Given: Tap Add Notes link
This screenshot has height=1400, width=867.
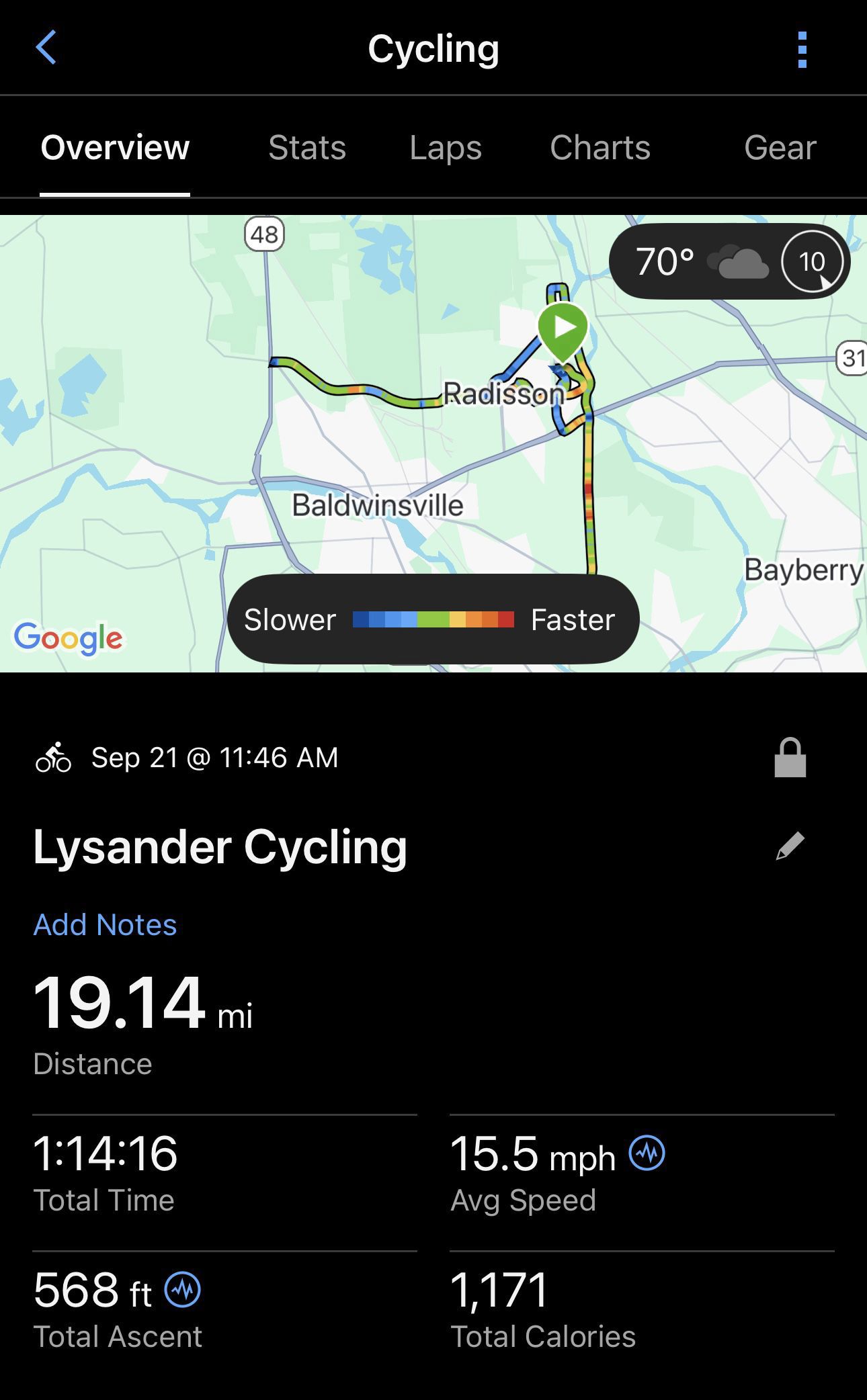Looking at the screenshot, I should [x=106, y=924].
